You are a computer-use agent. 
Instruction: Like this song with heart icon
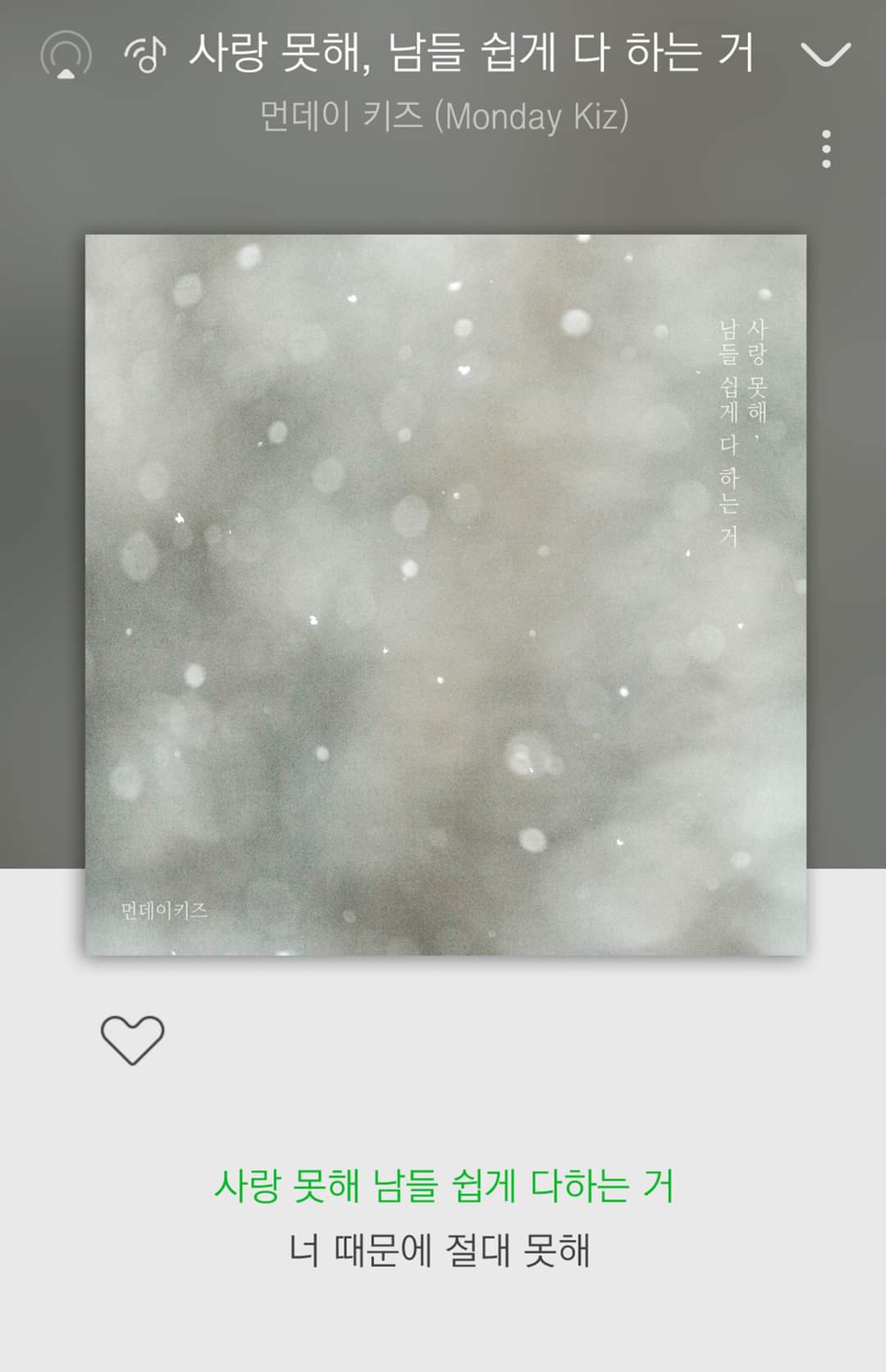click(132, 1040)
